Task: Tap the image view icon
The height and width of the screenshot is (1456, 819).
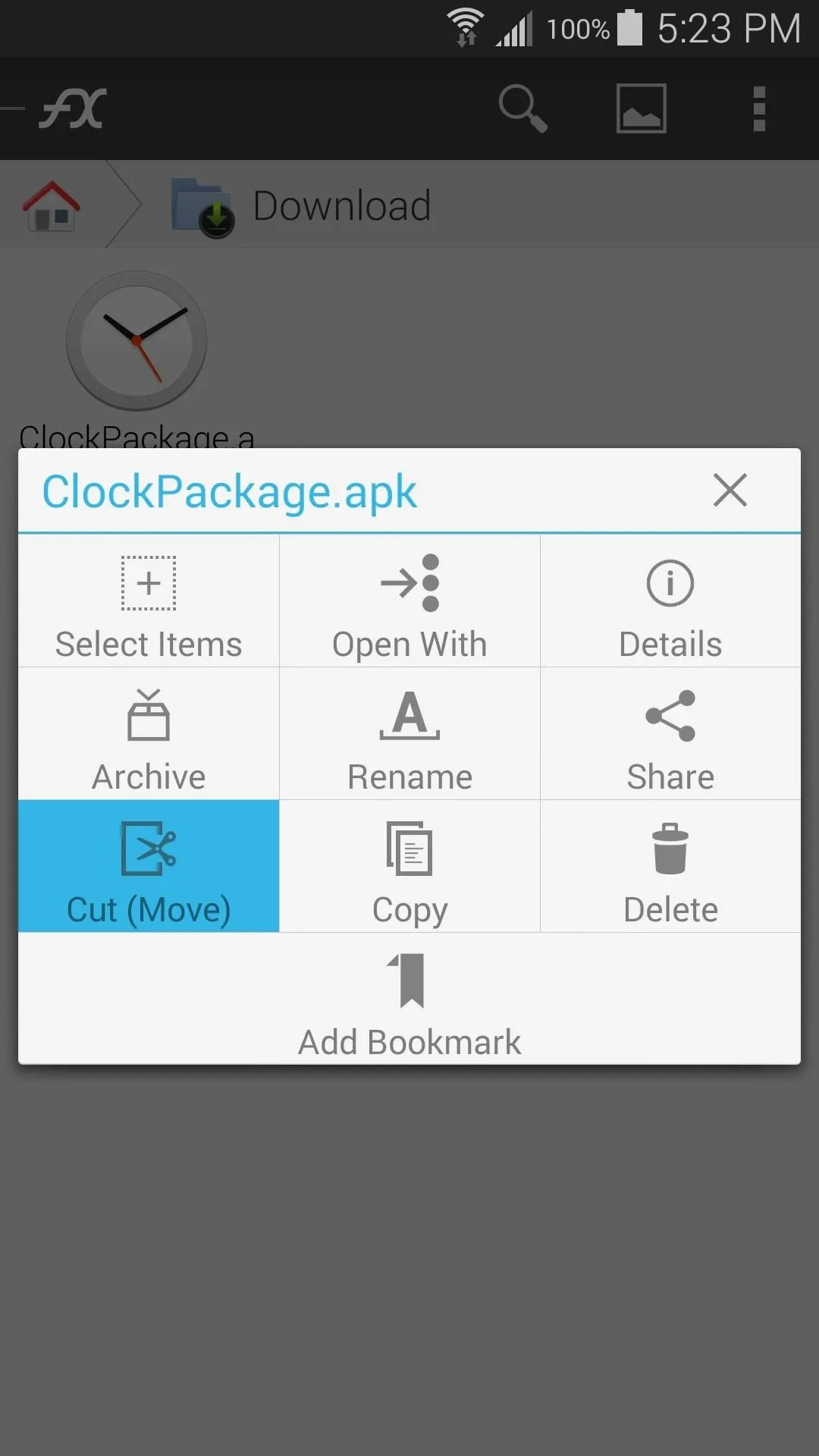Action: [x=641, y=108]
